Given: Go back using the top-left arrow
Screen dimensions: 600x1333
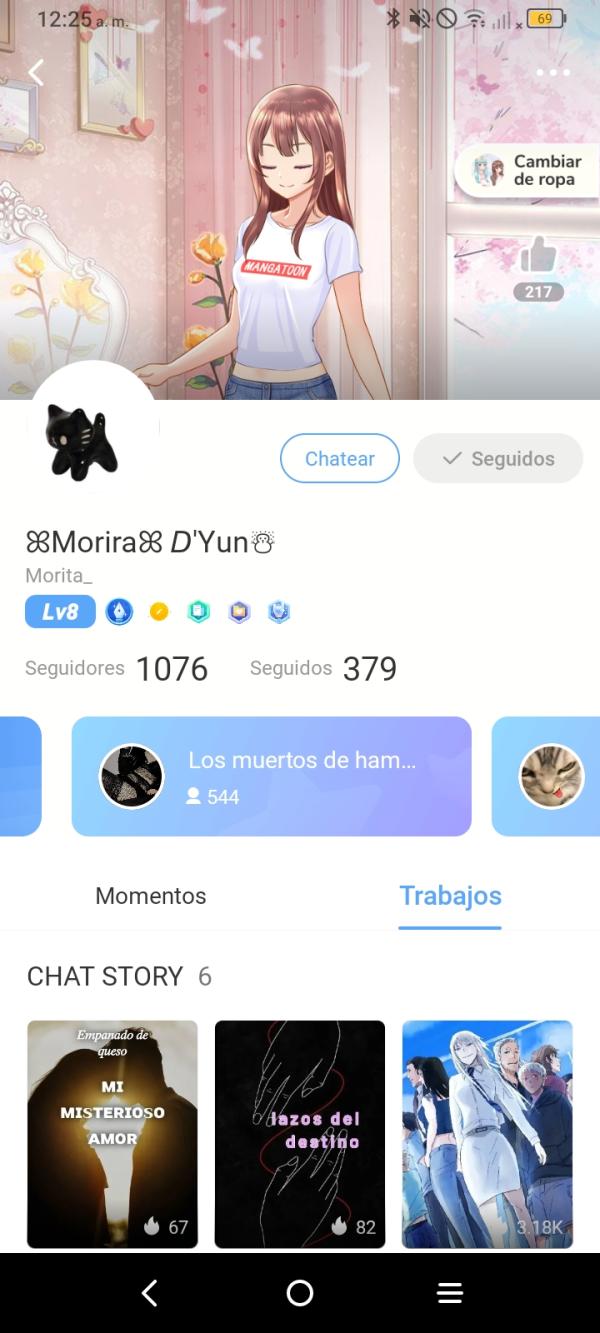Looking at the screenshot, I should click(x=36, y=72).
